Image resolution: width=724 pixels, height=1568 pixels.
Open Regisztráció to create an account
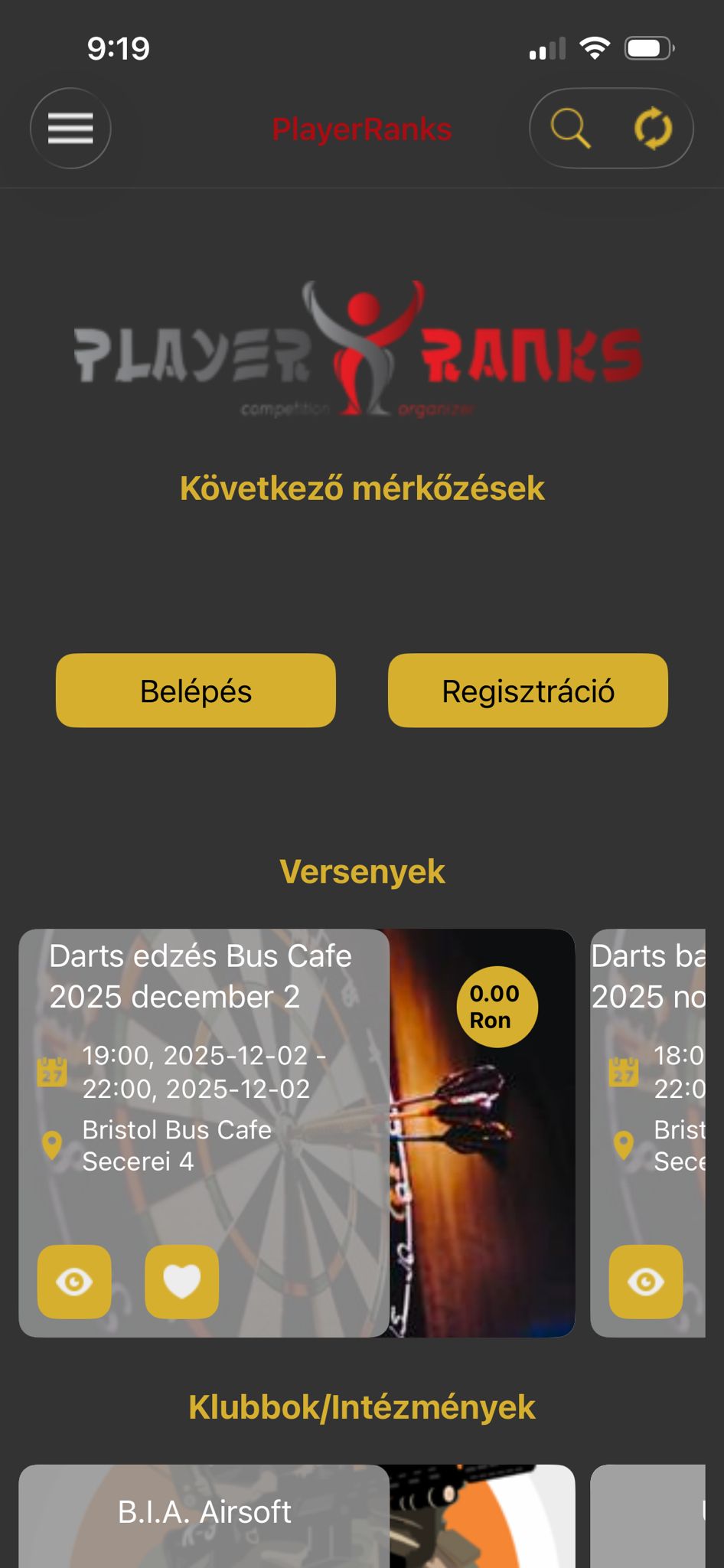(527, 691)
